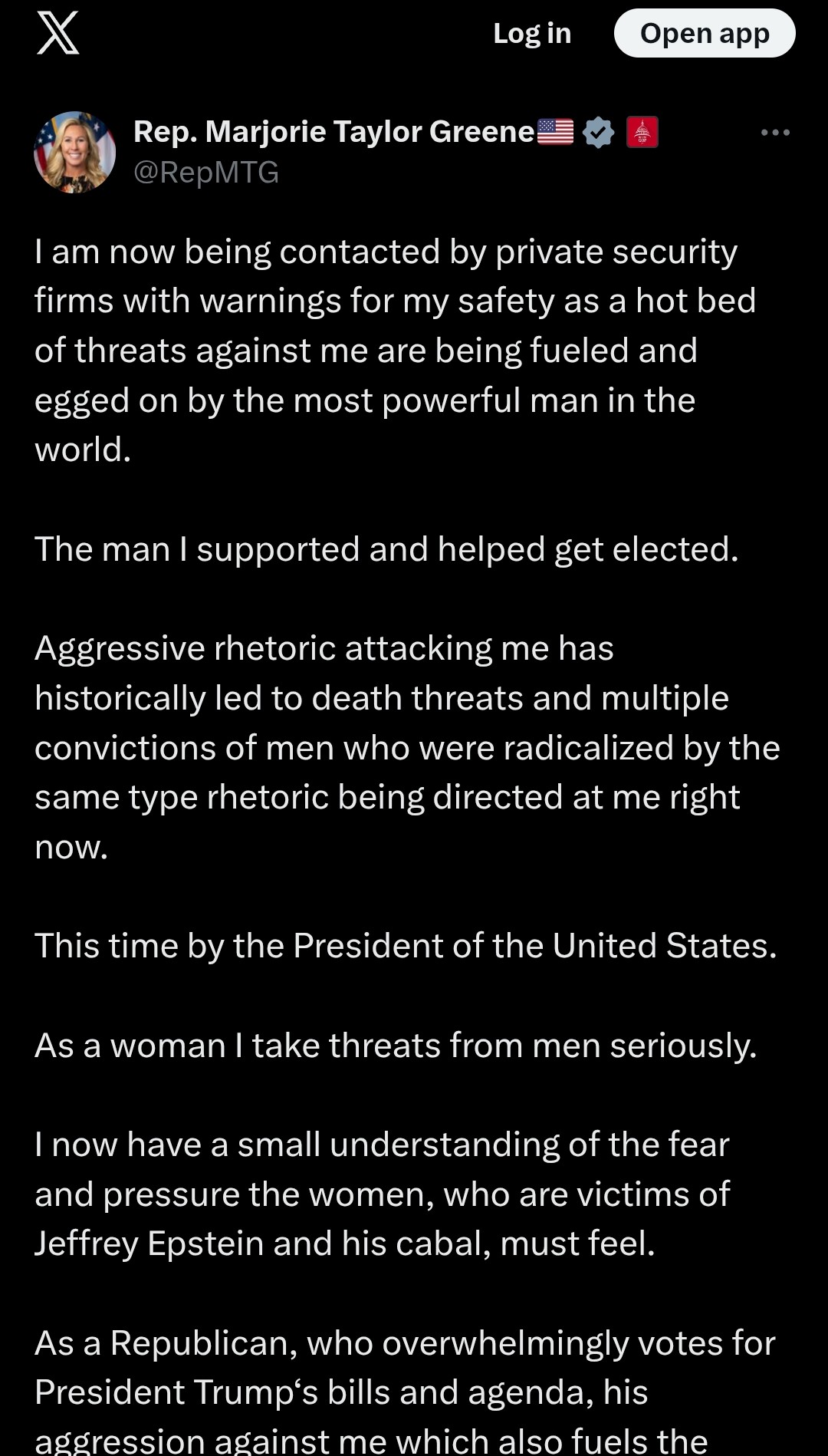Open Rep. Marjorie Taylor Greene's profile name
Image resolution: width=828 pixels, height=1456 pixels.
(x=333, y=132)
